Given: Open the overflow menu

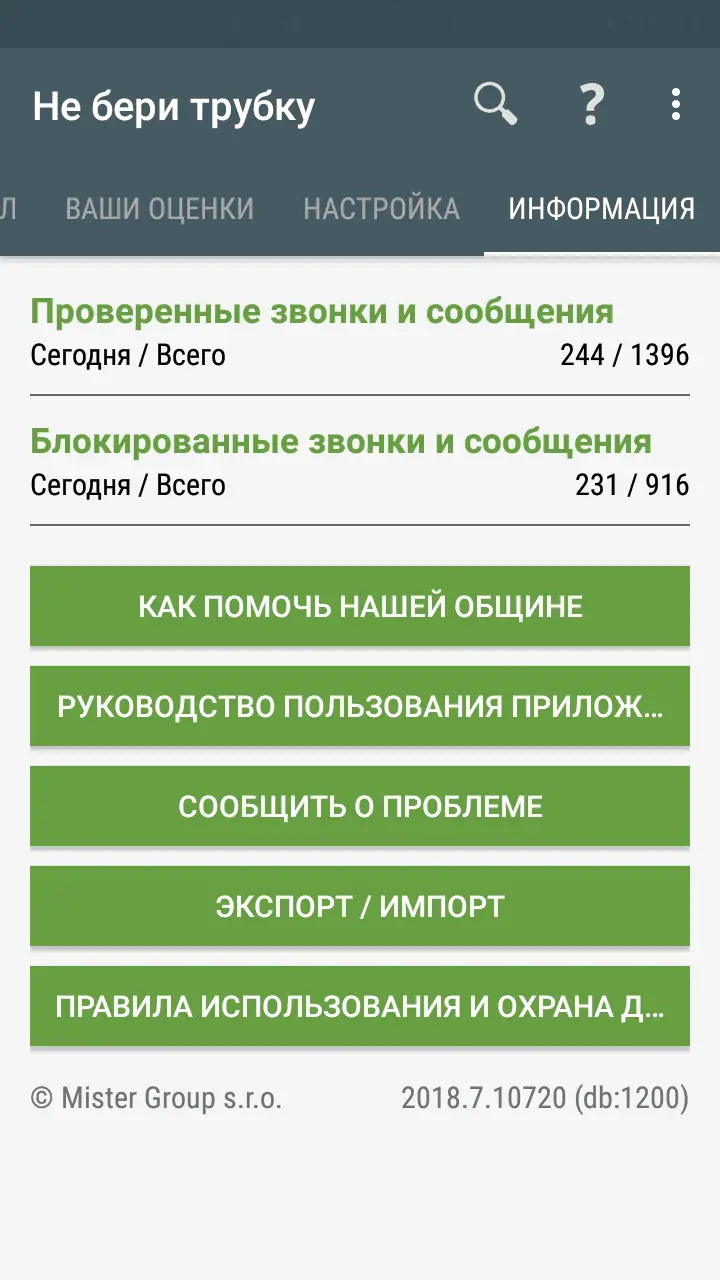Looking at the screenshot, I should [x=676, y=104].
